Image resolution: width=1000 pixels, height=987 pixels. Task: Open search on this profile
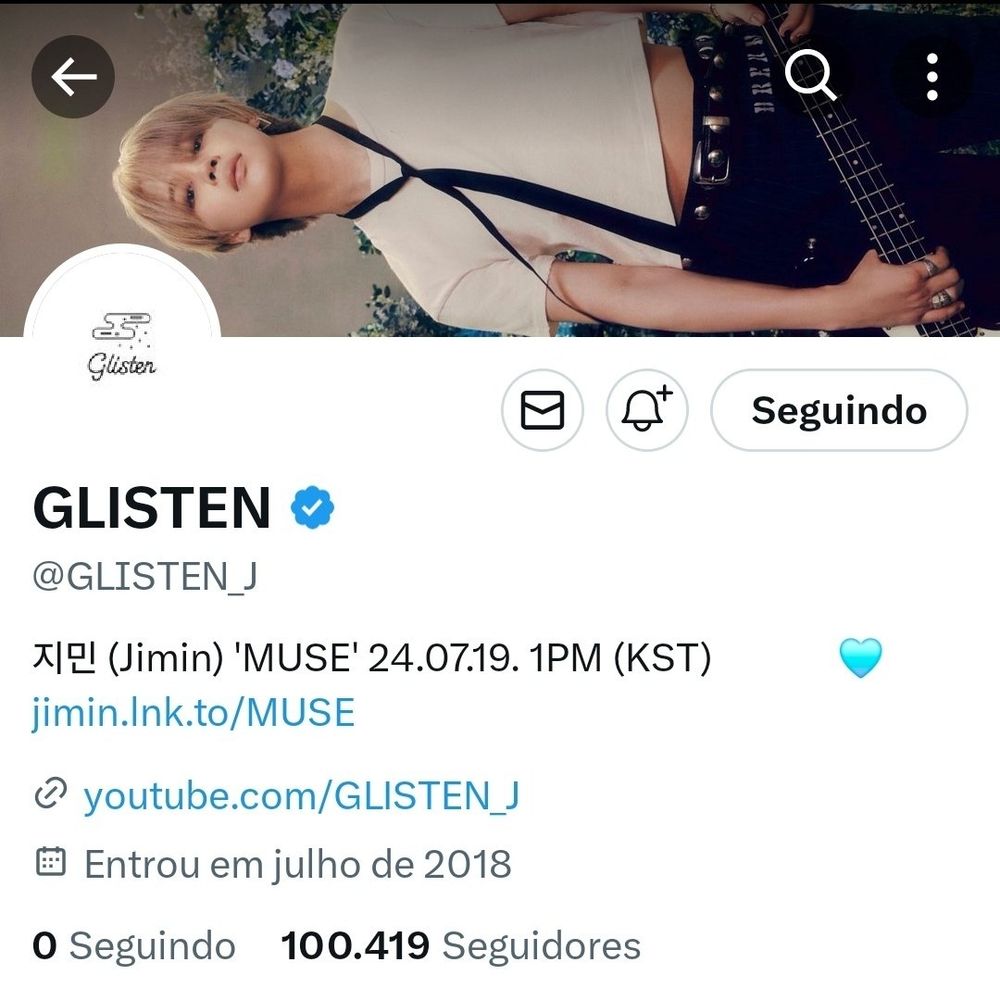pyautogui.click(x=810, y=74)
